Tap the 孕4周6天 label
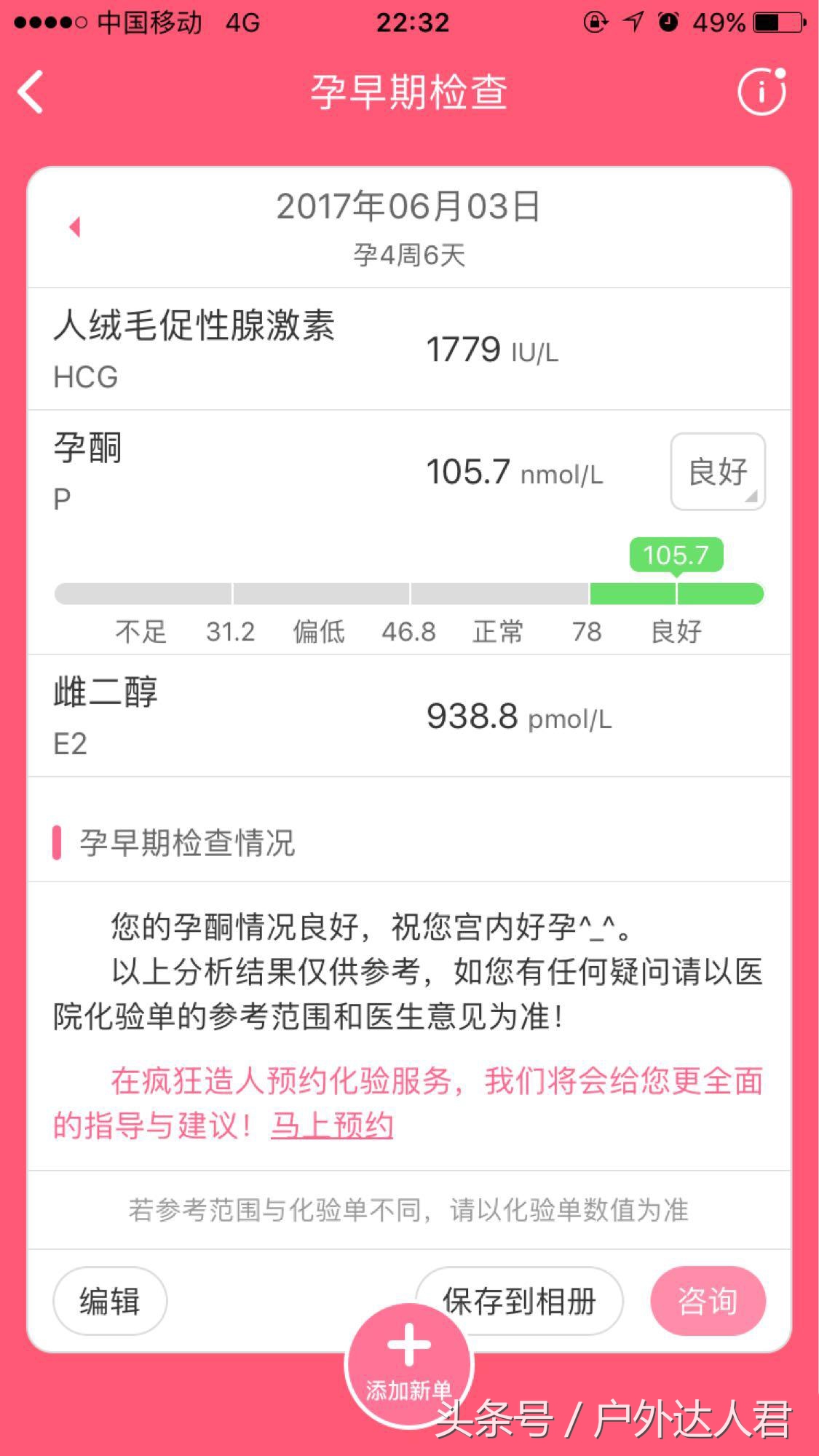The width and height of the screenshot is (819, 1456). coord(409,255)
